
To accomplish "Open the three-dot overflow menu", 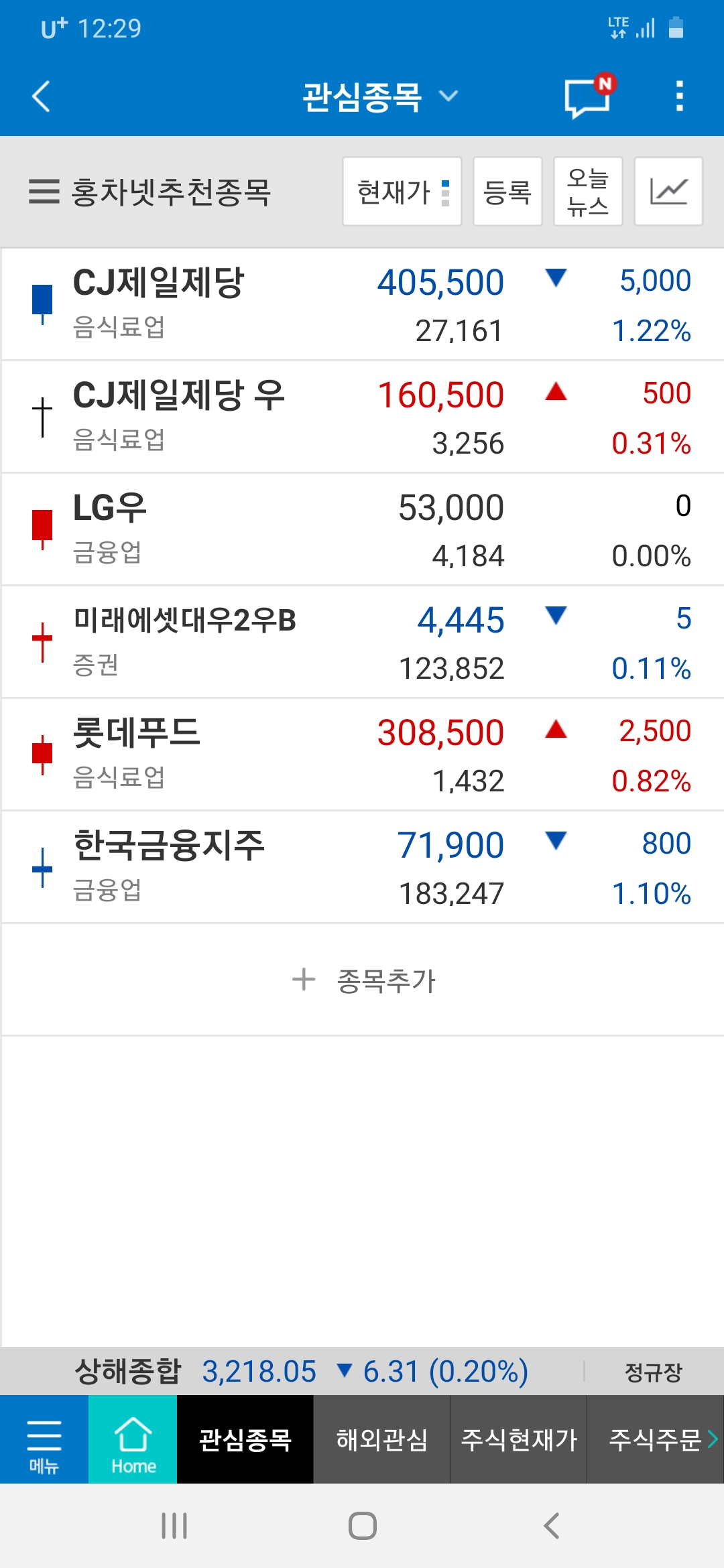I will [679, 96].
